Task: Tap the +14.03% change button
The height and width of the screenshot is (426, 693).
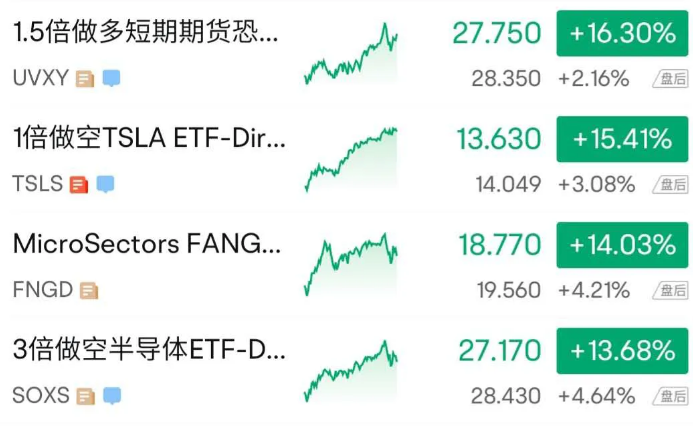Action: click(x=622, y=245)
